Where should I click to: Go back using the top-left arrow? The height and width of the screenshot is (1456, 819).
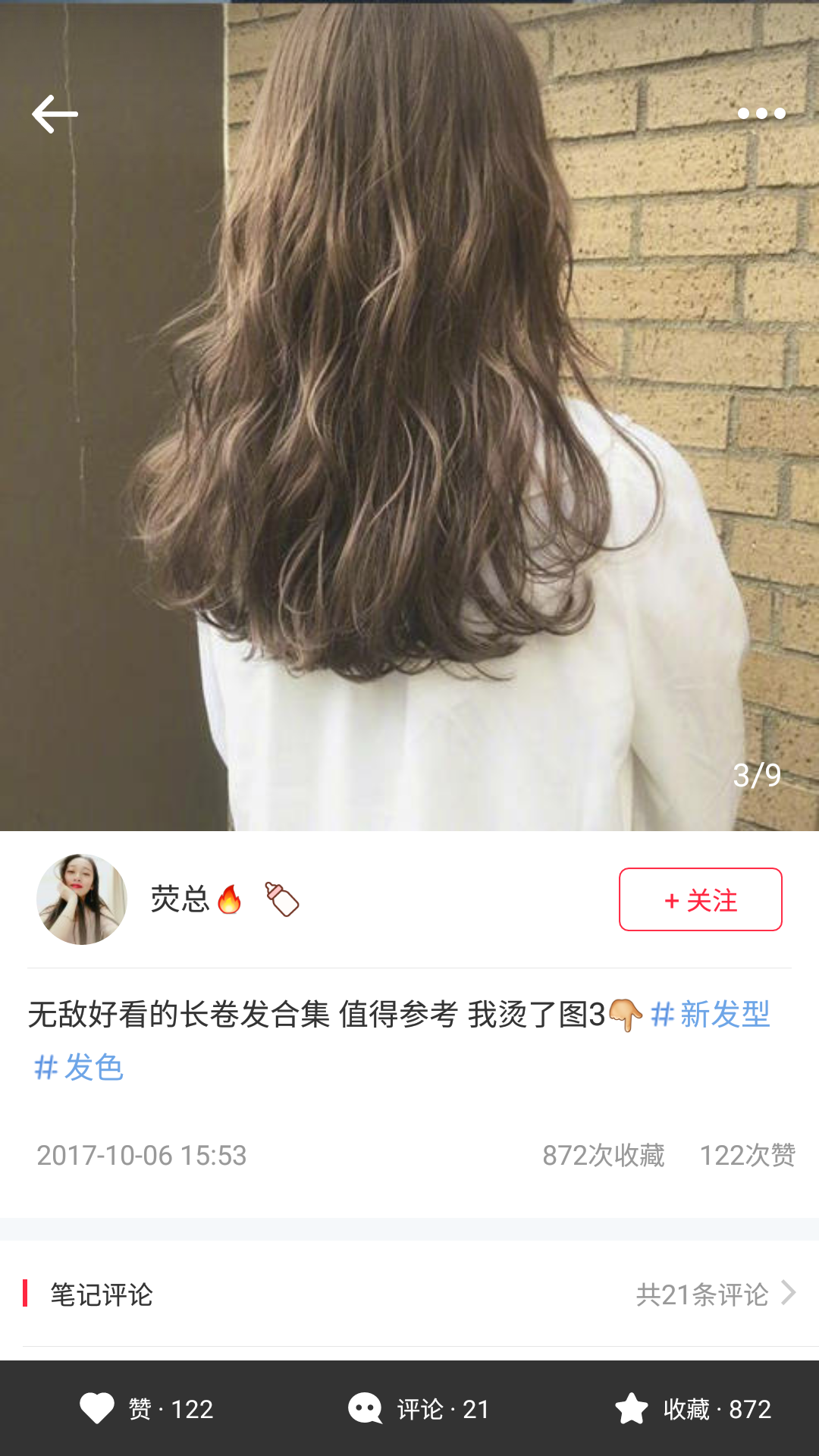(x=55, y=114)
